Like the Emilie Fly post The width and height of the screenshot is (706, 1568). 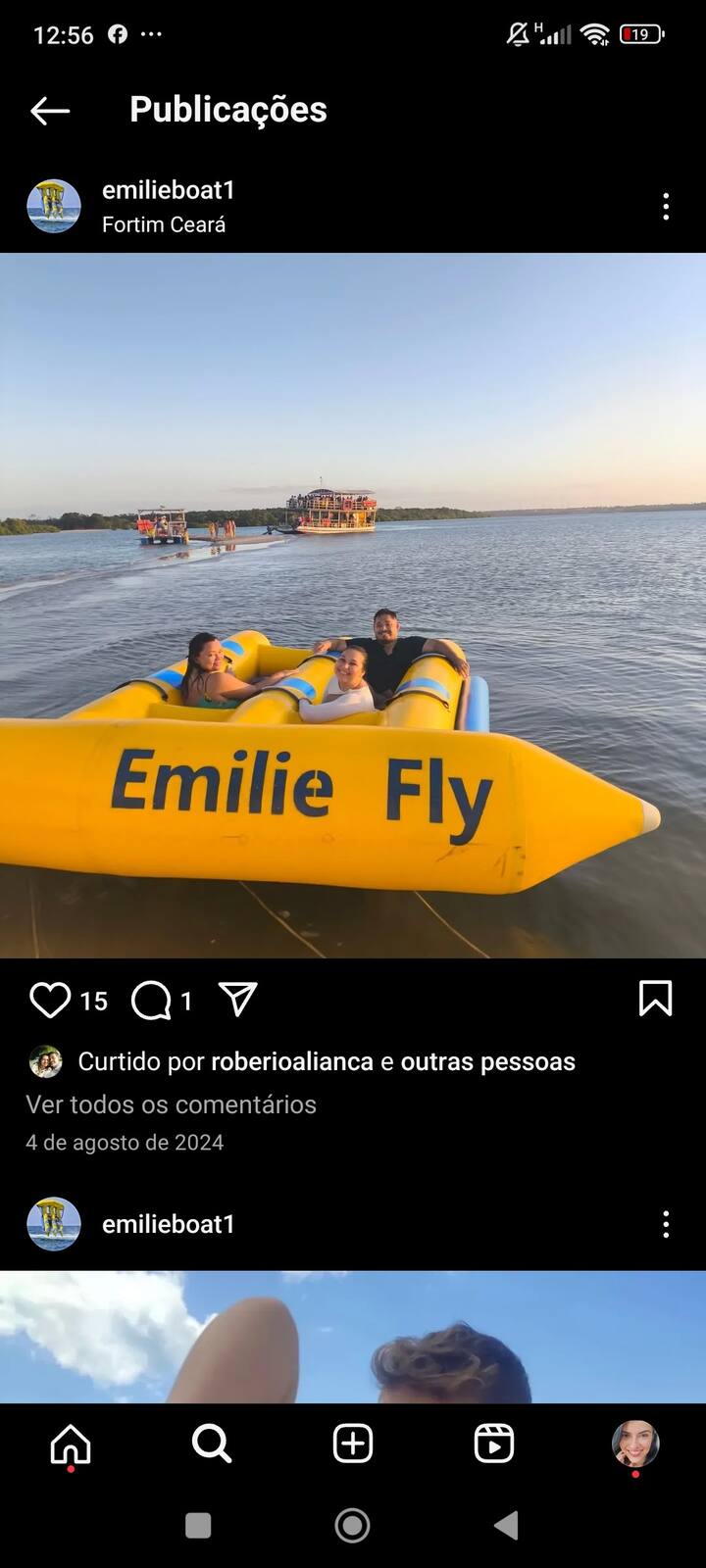(50, 1001)
